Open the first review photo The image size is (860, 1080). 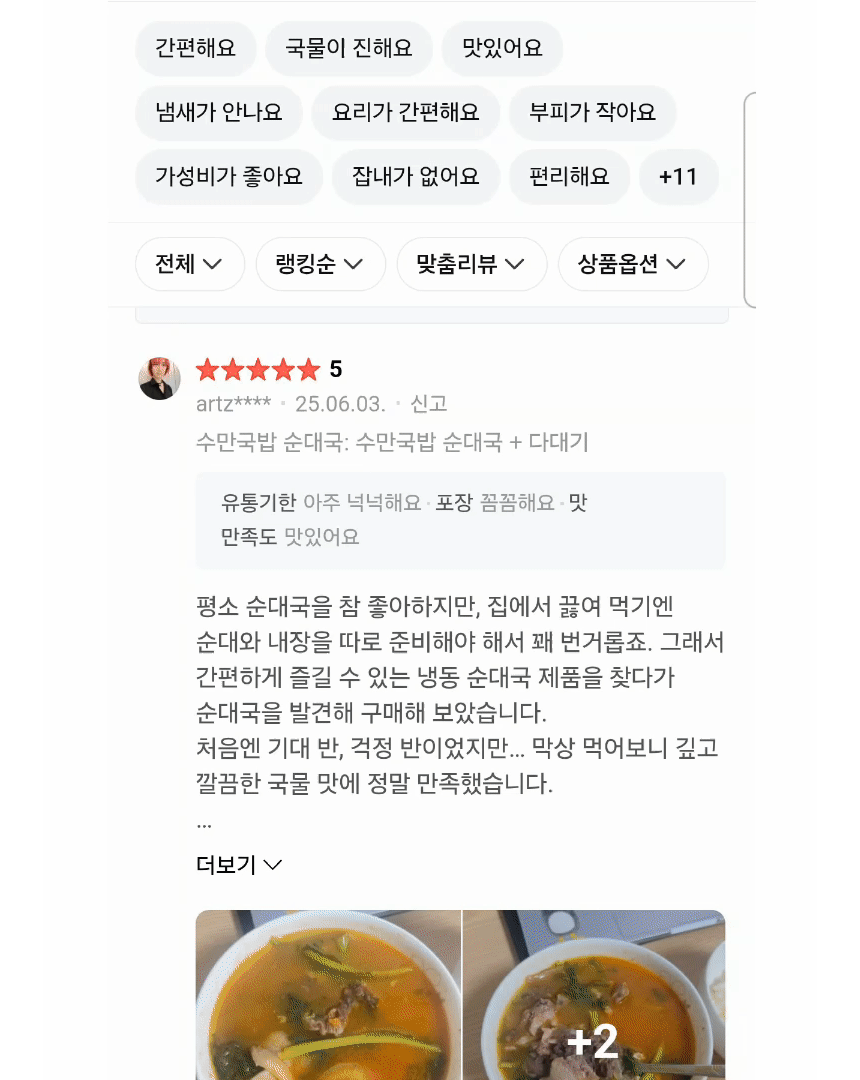coord(328,994)
